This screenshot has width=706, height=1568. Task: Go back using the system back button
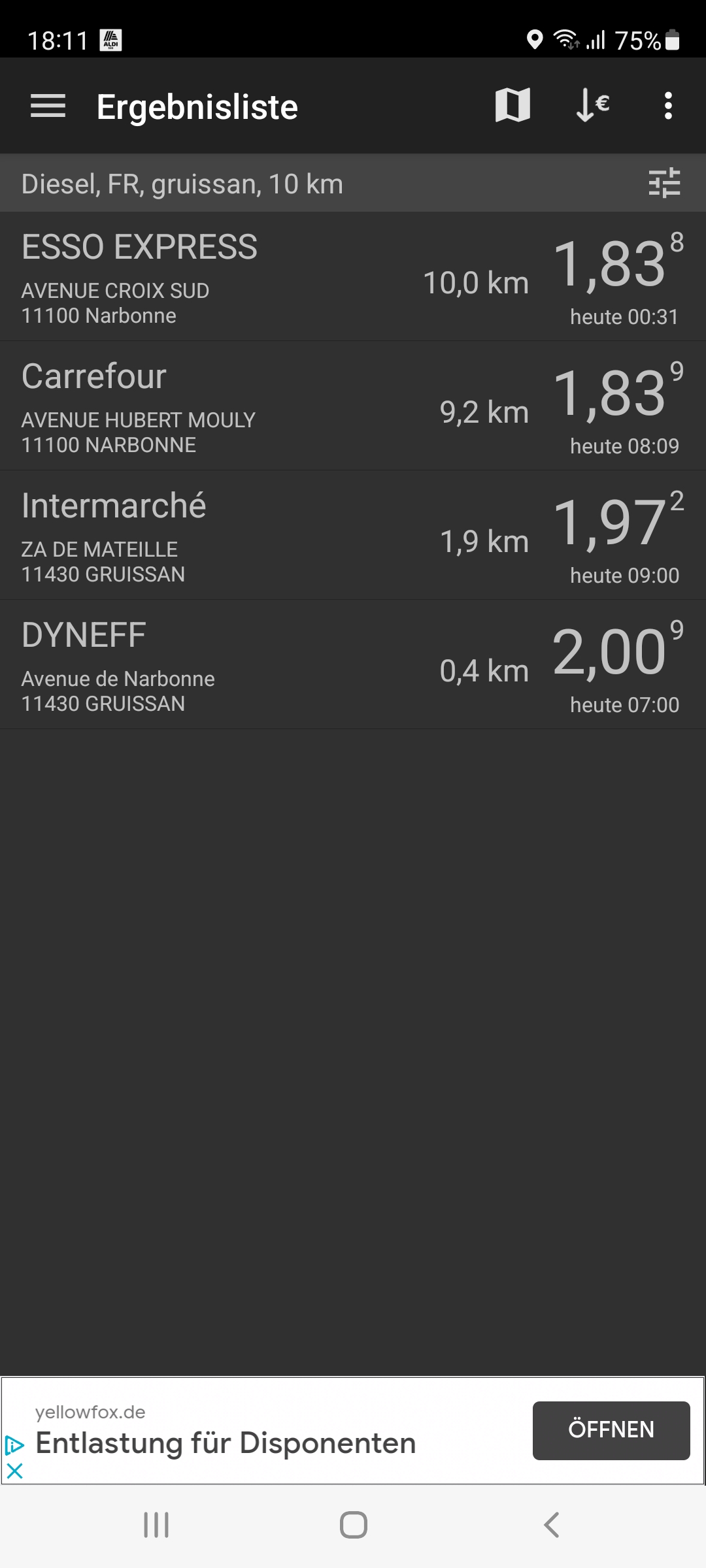tap(551, 1525)
